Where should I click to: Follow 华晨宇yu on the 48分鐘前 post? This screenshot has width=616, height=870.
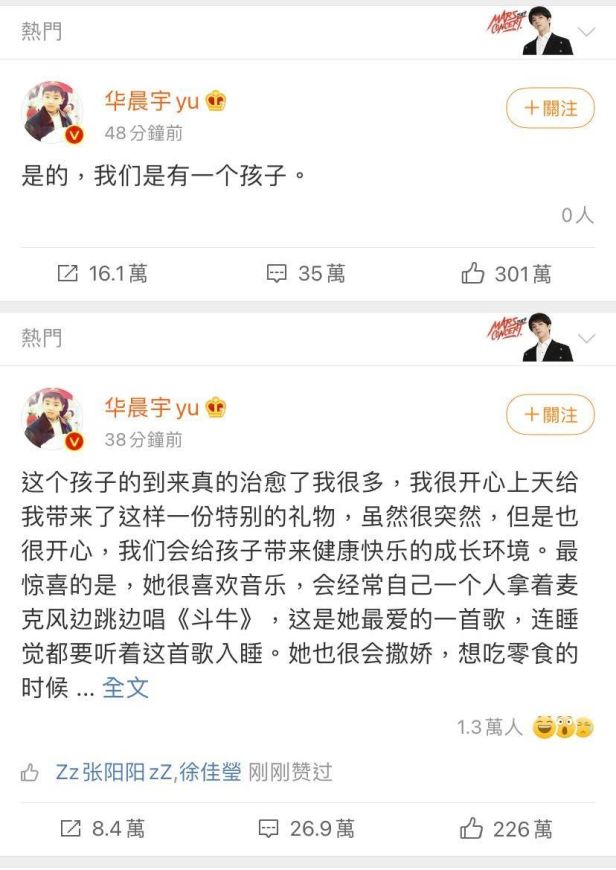(x=550, y=108)
